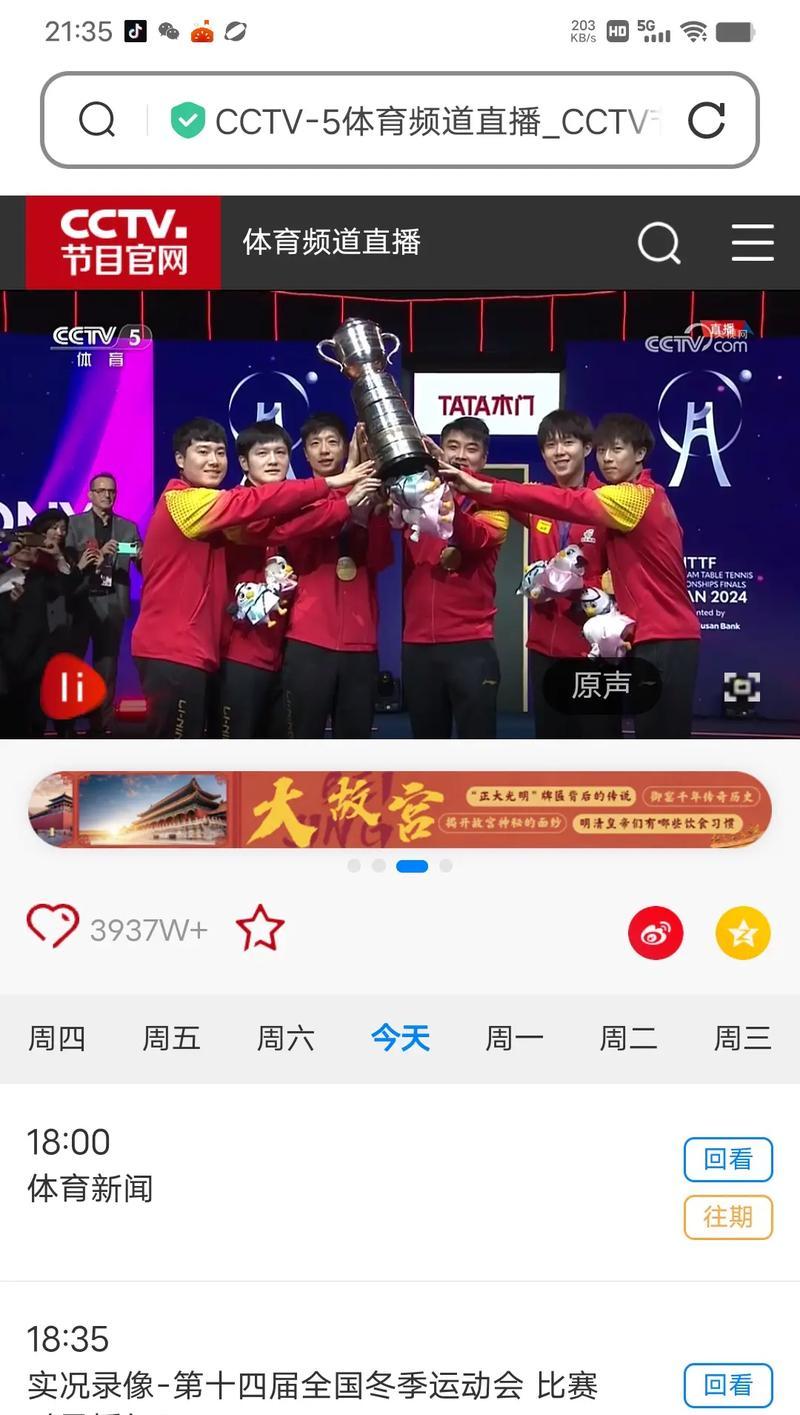Share to QQ Zone
The image size is (800, 1415).
(x=743, y=933)
